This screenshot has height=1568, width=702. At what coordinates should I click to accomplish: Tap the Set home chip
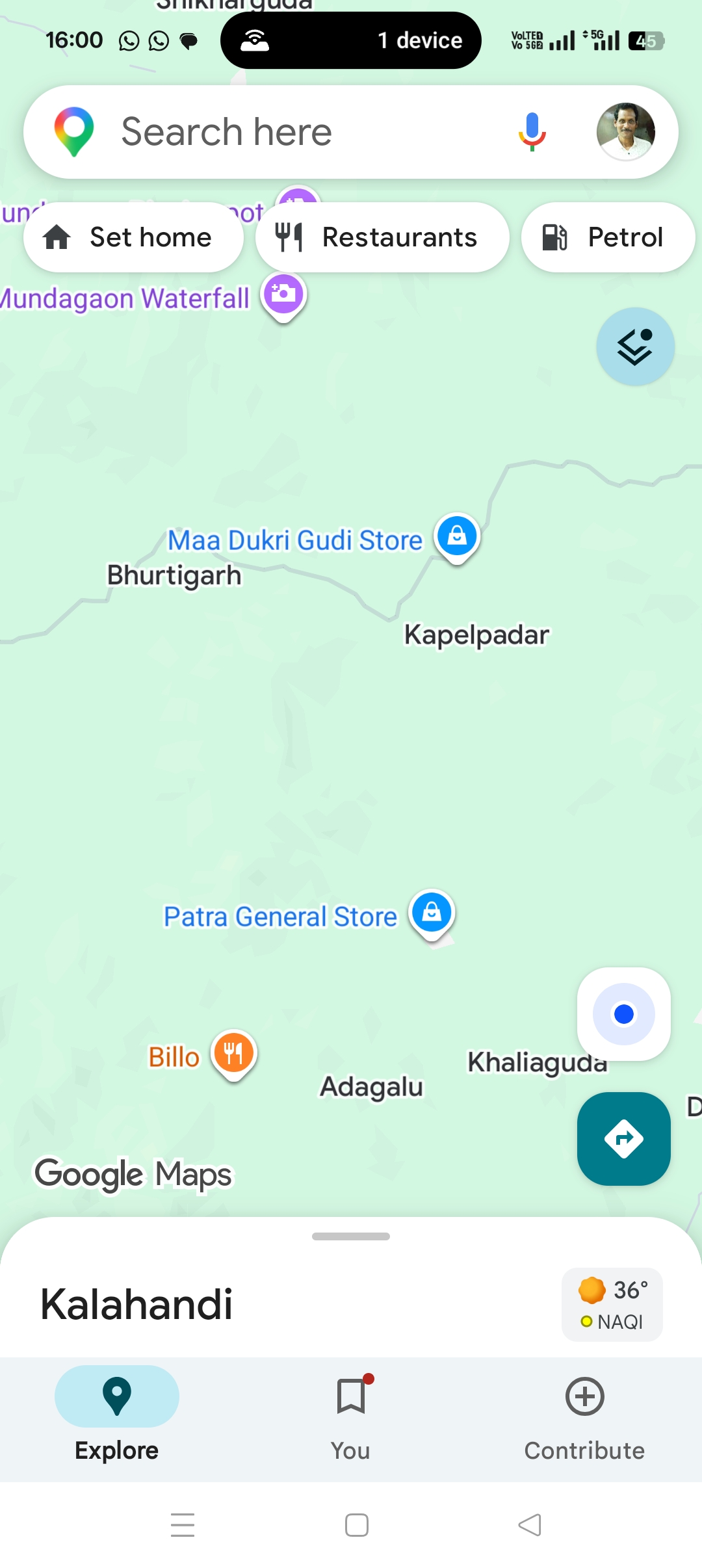coord(133,237)
